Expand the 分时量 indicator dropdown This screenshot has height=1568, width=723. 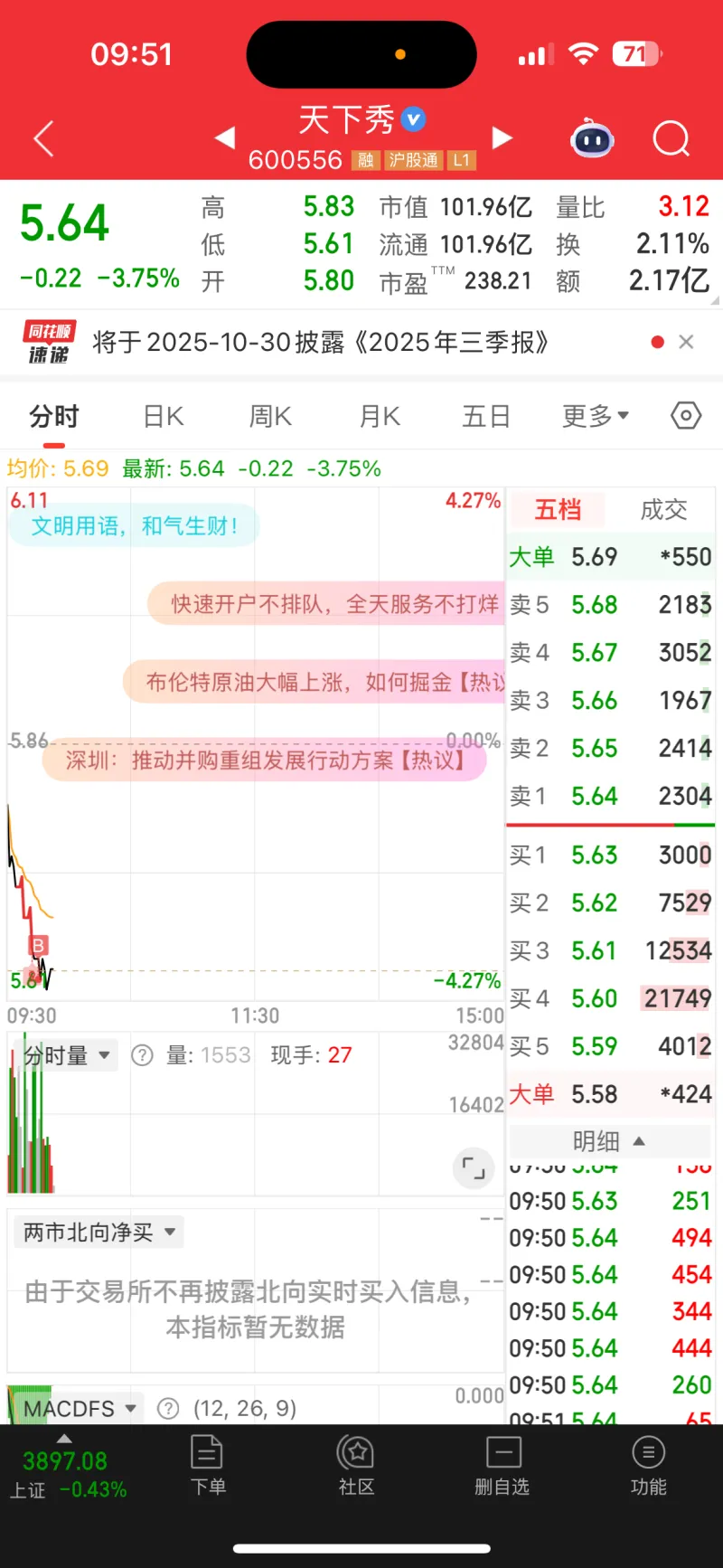pyautogui.click(x=67, y=1055)
